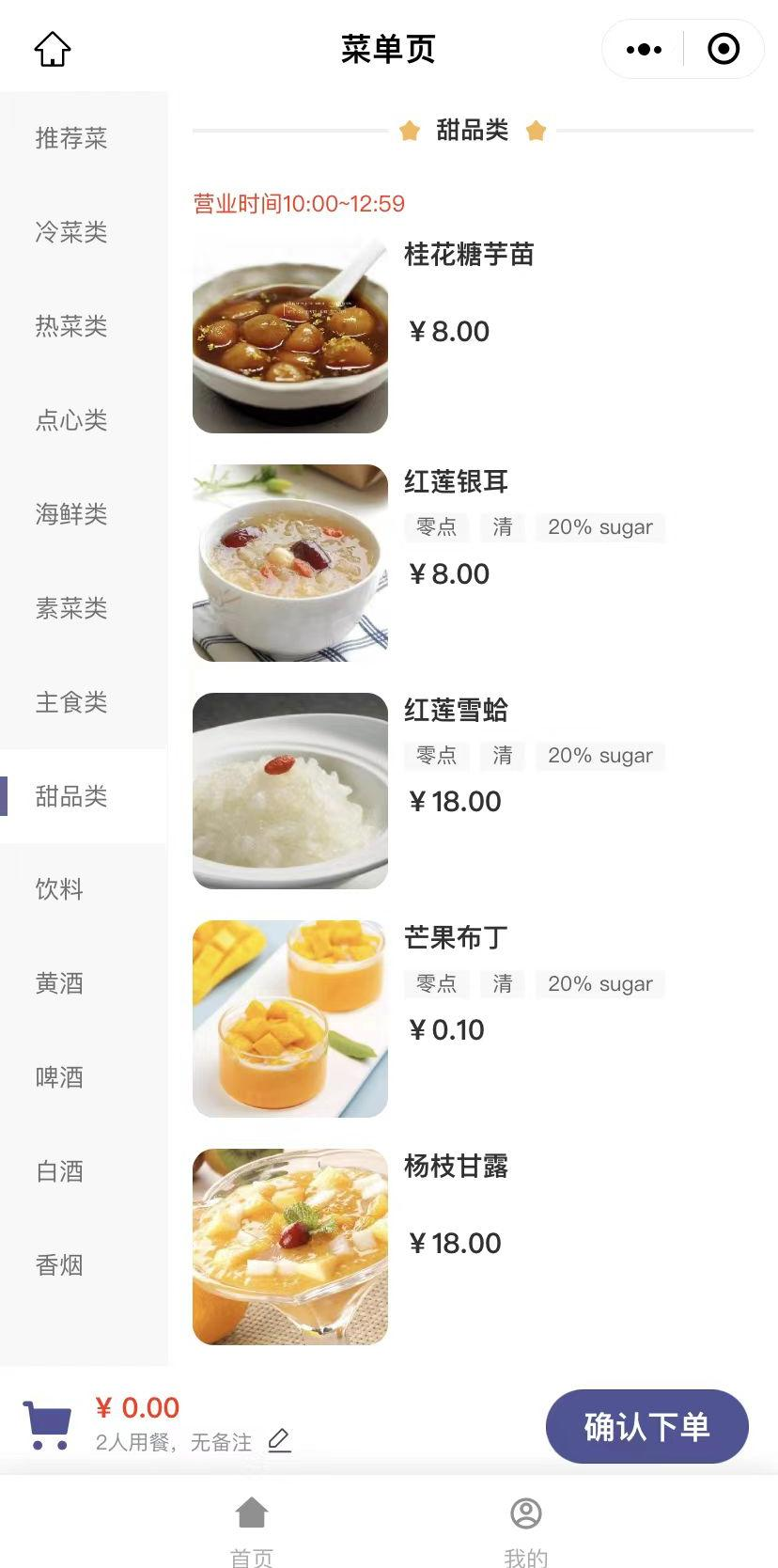The image size is (778, 1568).
Task: Edit the diner count and remarks
Action: [x=279, y=1440]
